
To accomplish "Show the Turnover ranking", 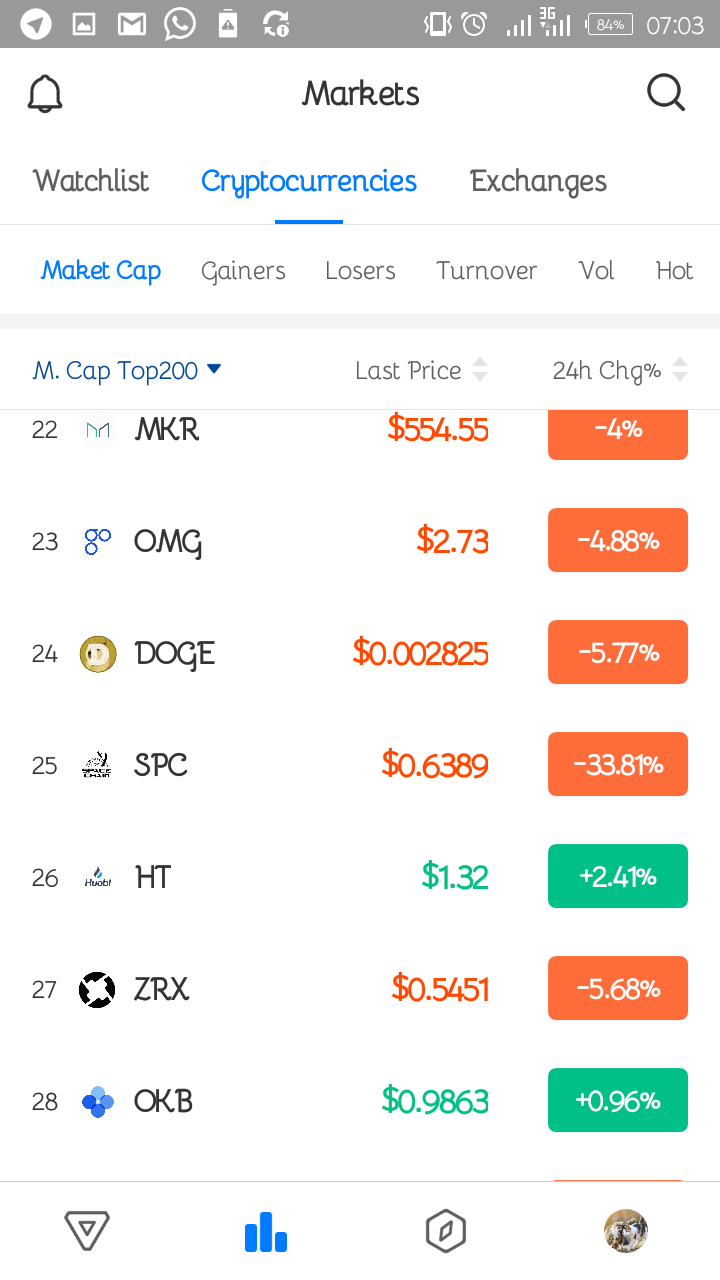I will coord(486,271).
